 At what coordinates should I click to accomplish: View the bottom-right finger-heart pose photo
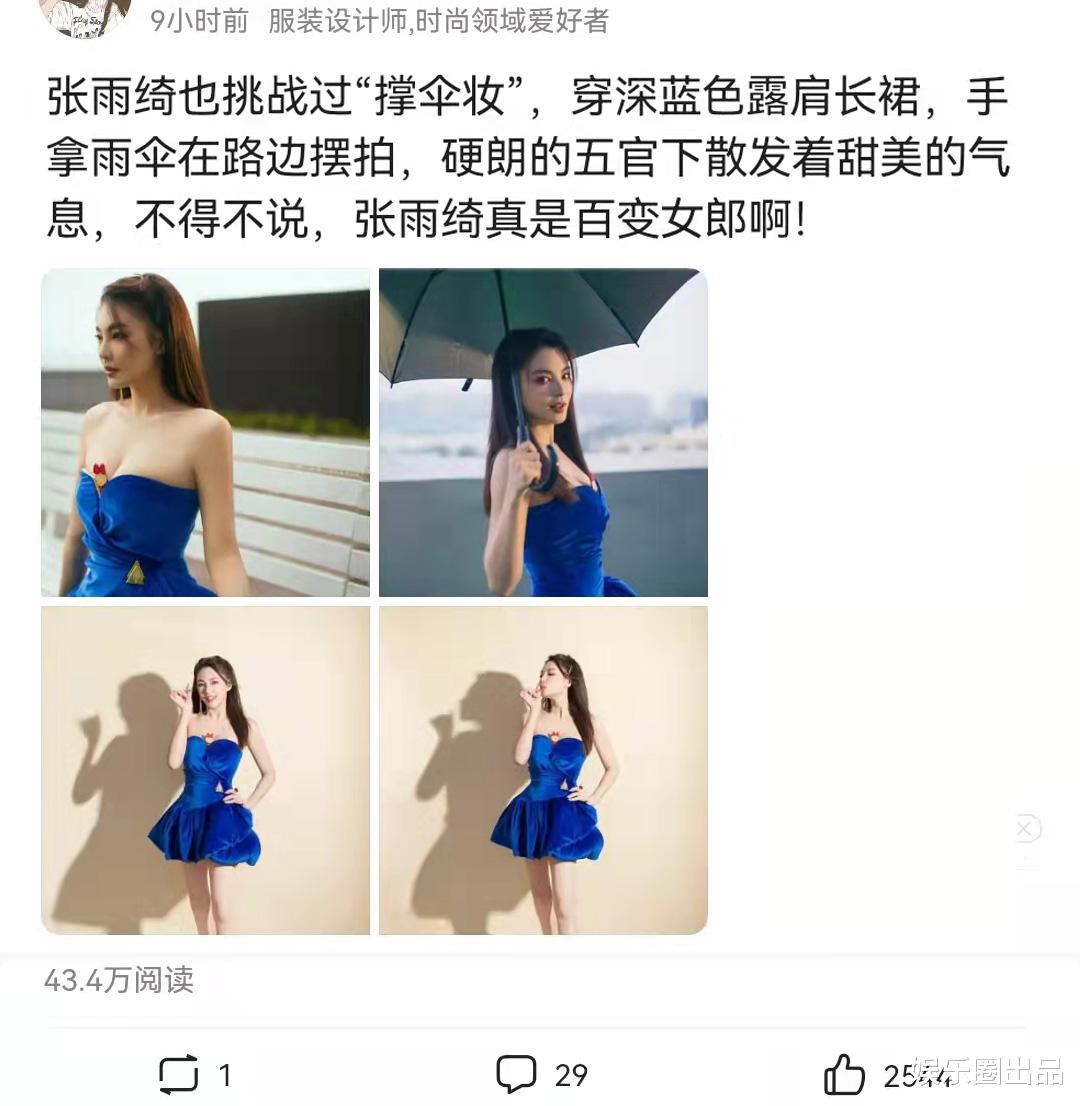click(x=543, y=768)
